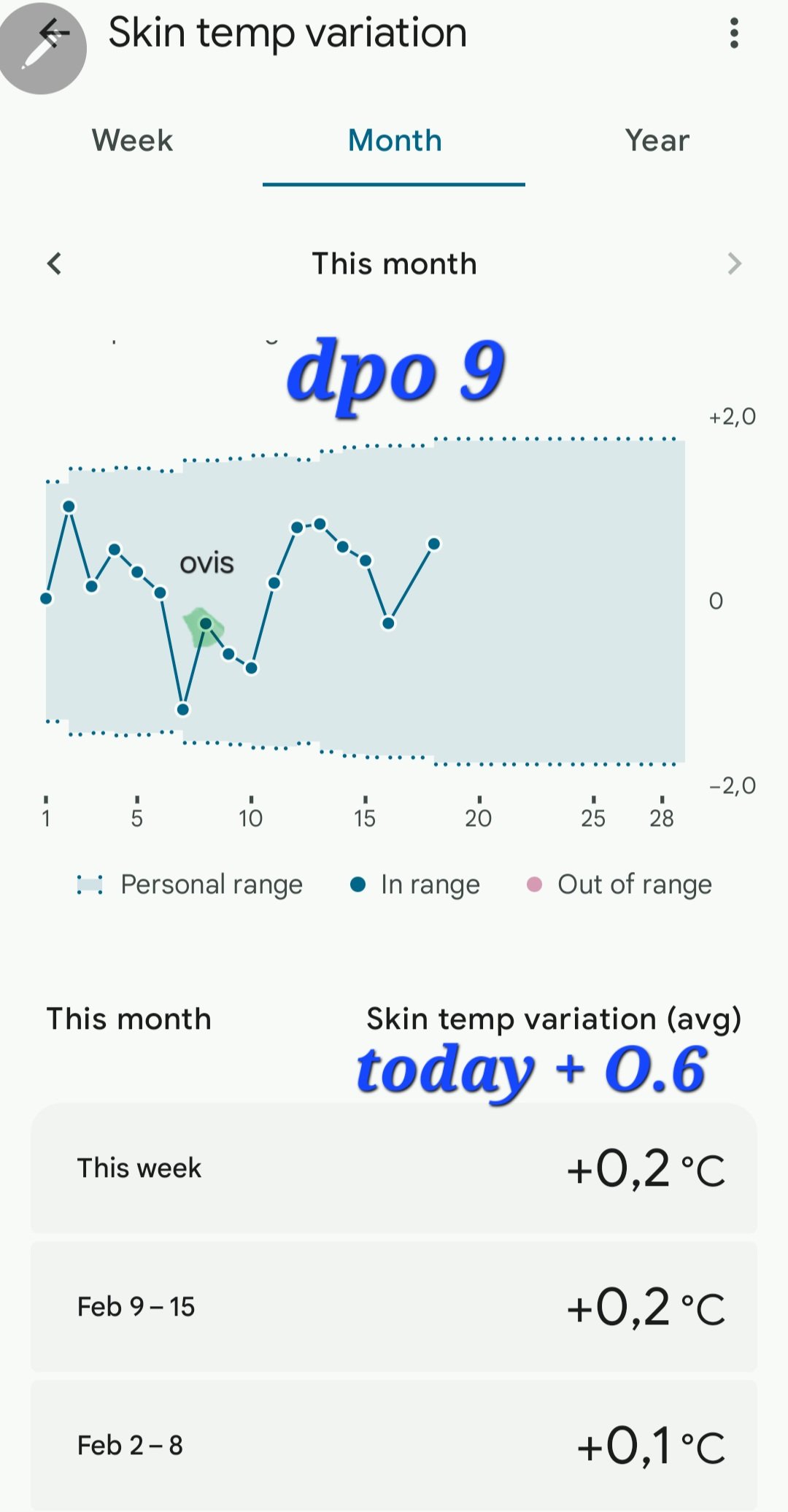
Task: Switch to the Week tab
Action: click(x=132, y=140)
